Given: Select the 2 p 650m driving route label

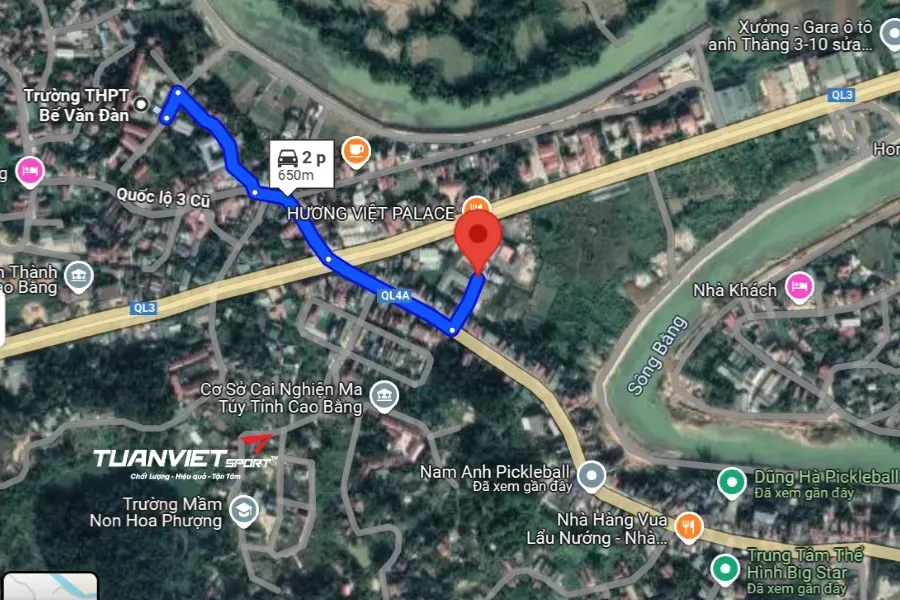Looking at the screenshot, I should [301, 165].
